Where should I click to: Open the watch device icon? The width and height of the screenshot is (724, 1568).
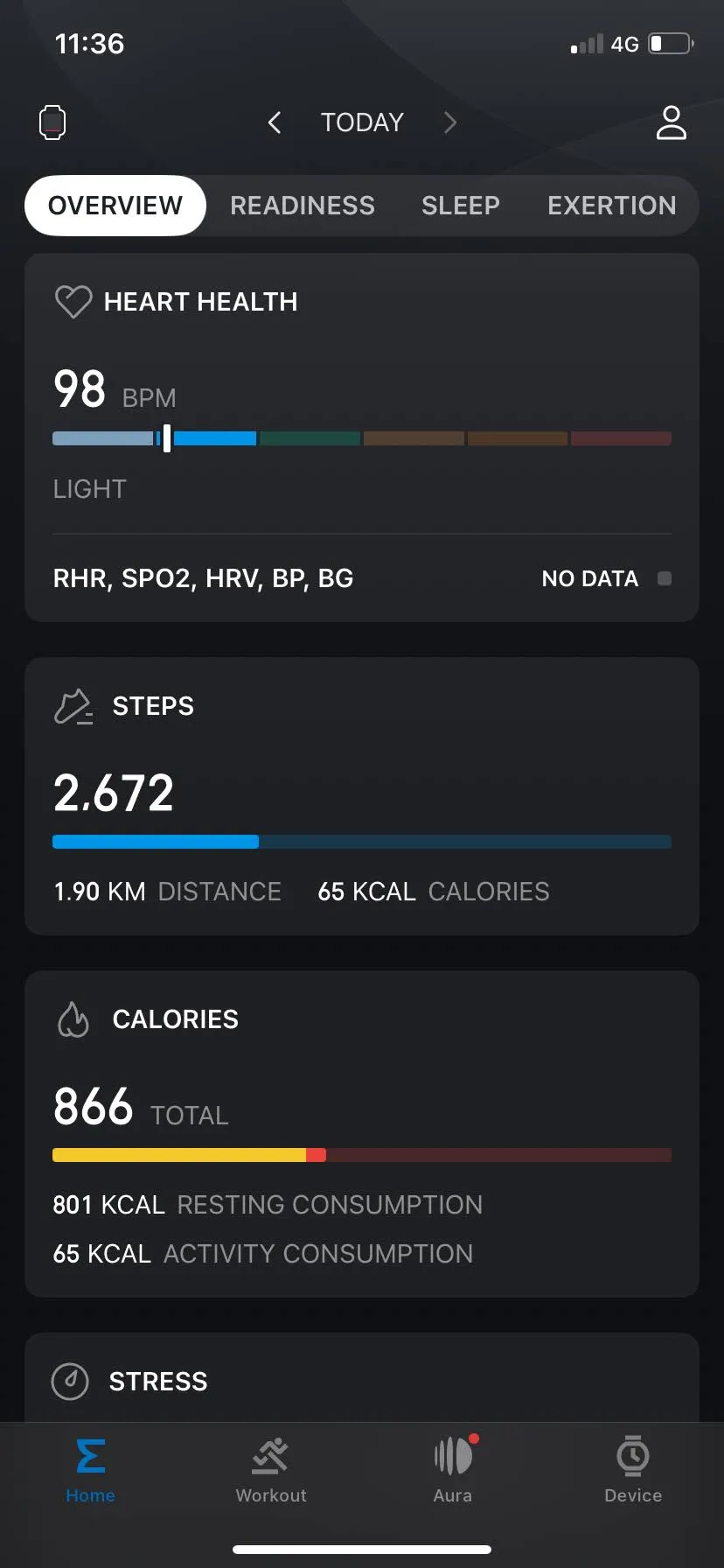52,122
